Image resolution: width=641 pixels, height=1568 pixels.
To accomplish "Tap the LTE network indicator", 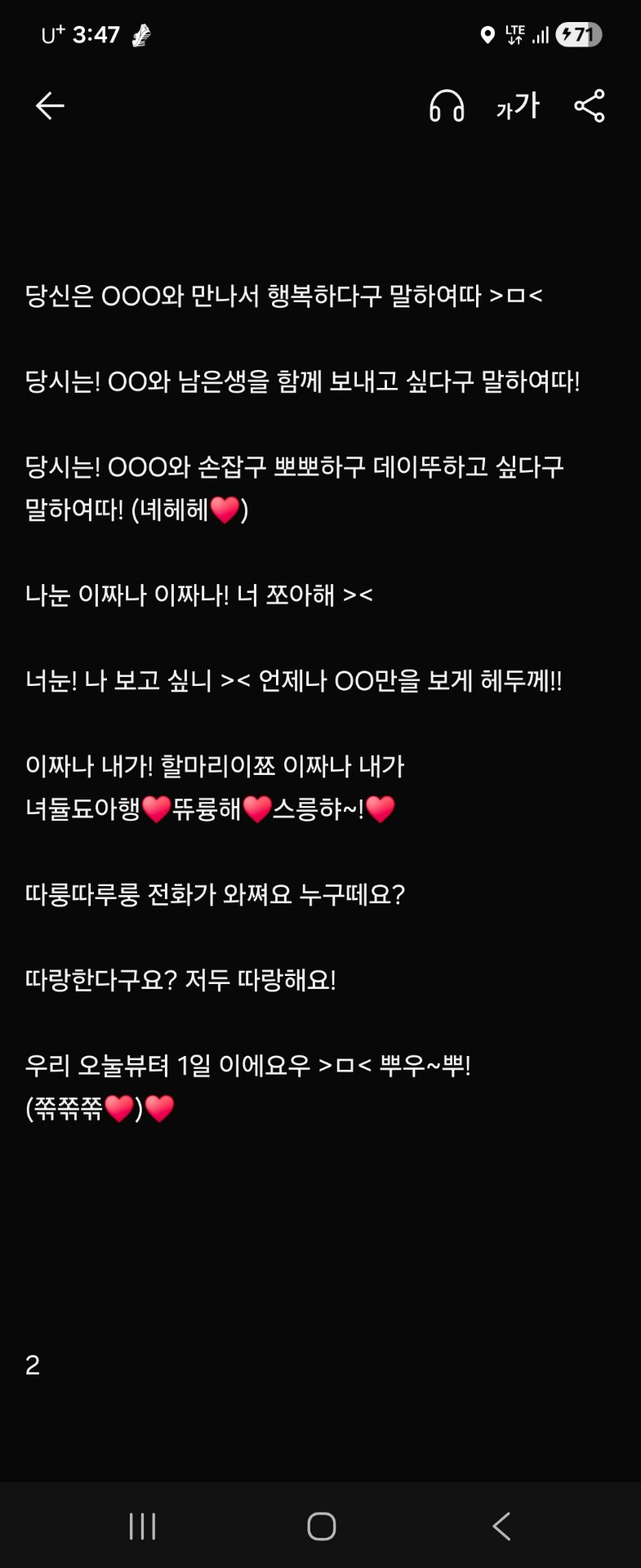I will [x=515, y=33].
